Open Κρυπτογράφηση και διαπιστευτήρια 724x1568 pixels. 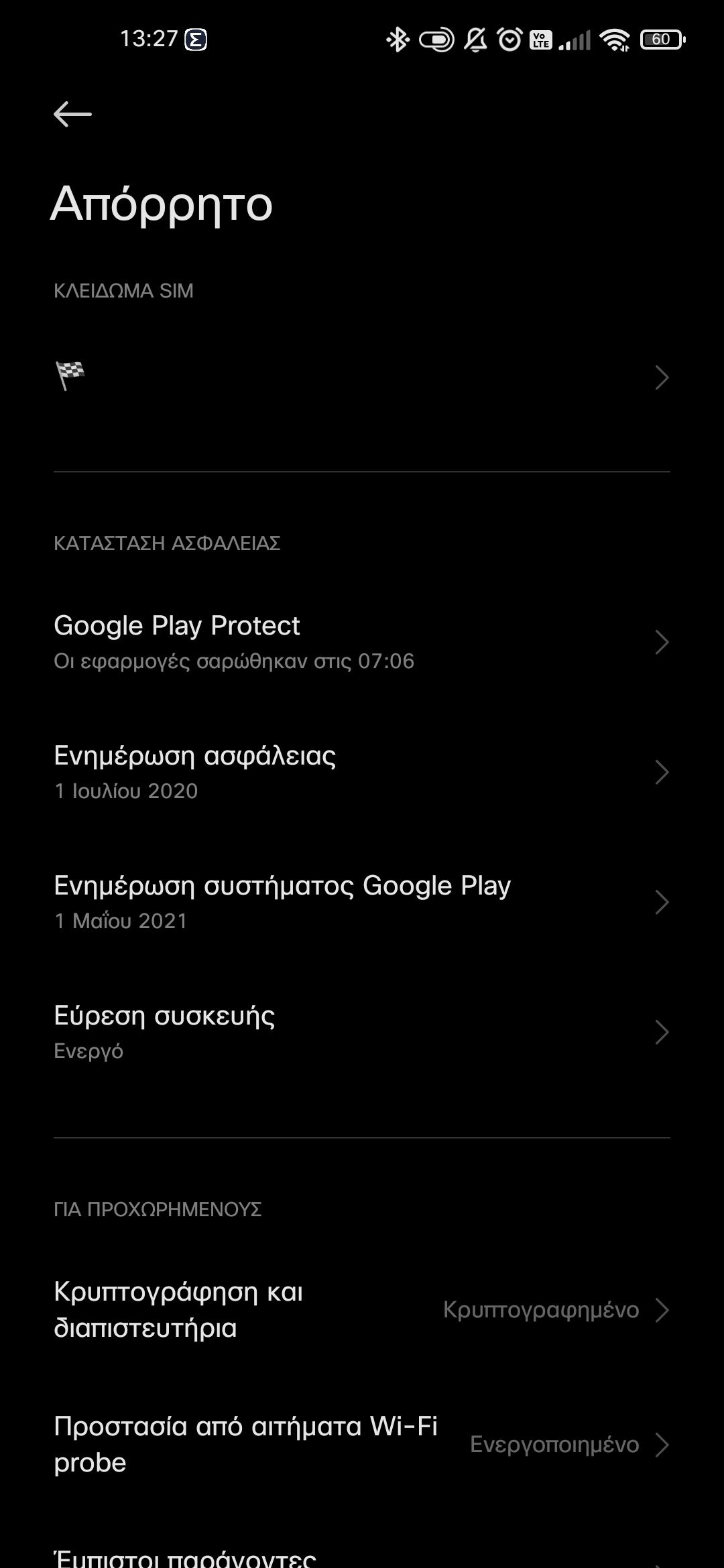[x=362, y=1309]
